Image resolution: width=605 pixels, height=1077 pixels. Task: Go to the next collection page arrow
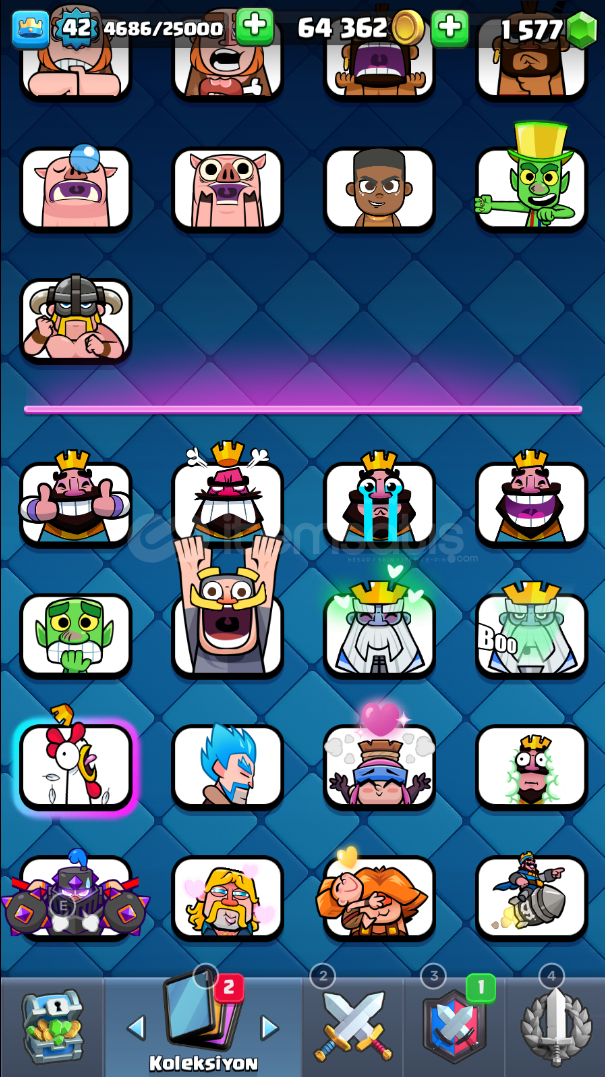pos(269,1027)
